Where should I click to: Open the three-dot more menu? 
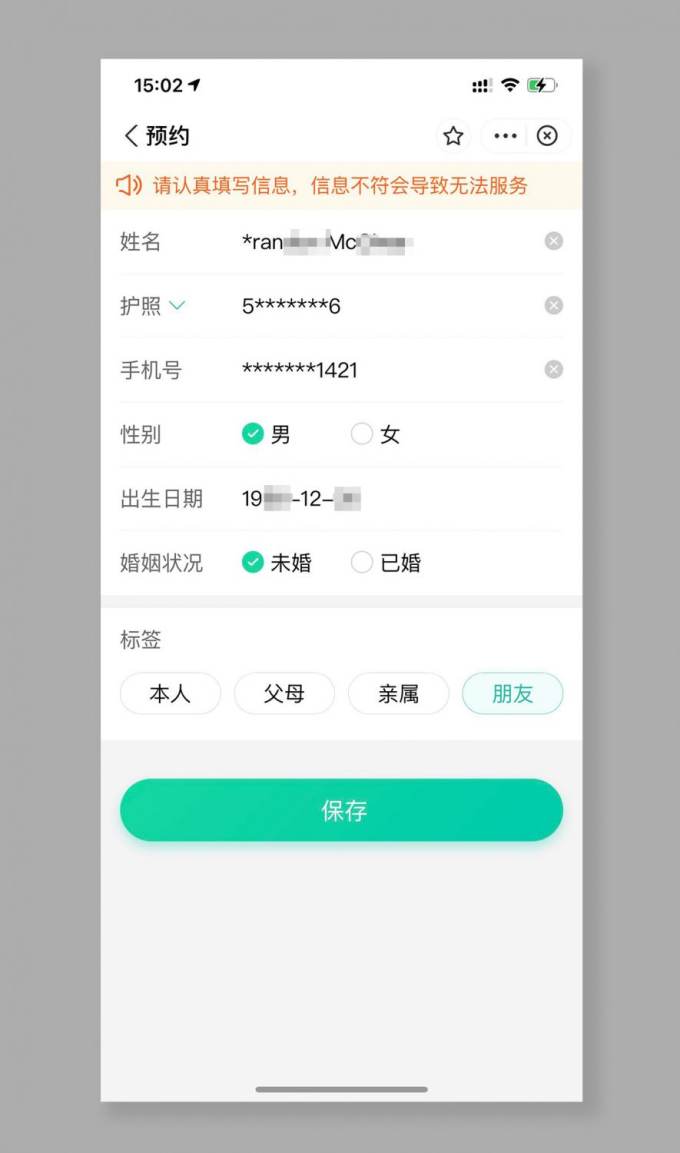506,136
